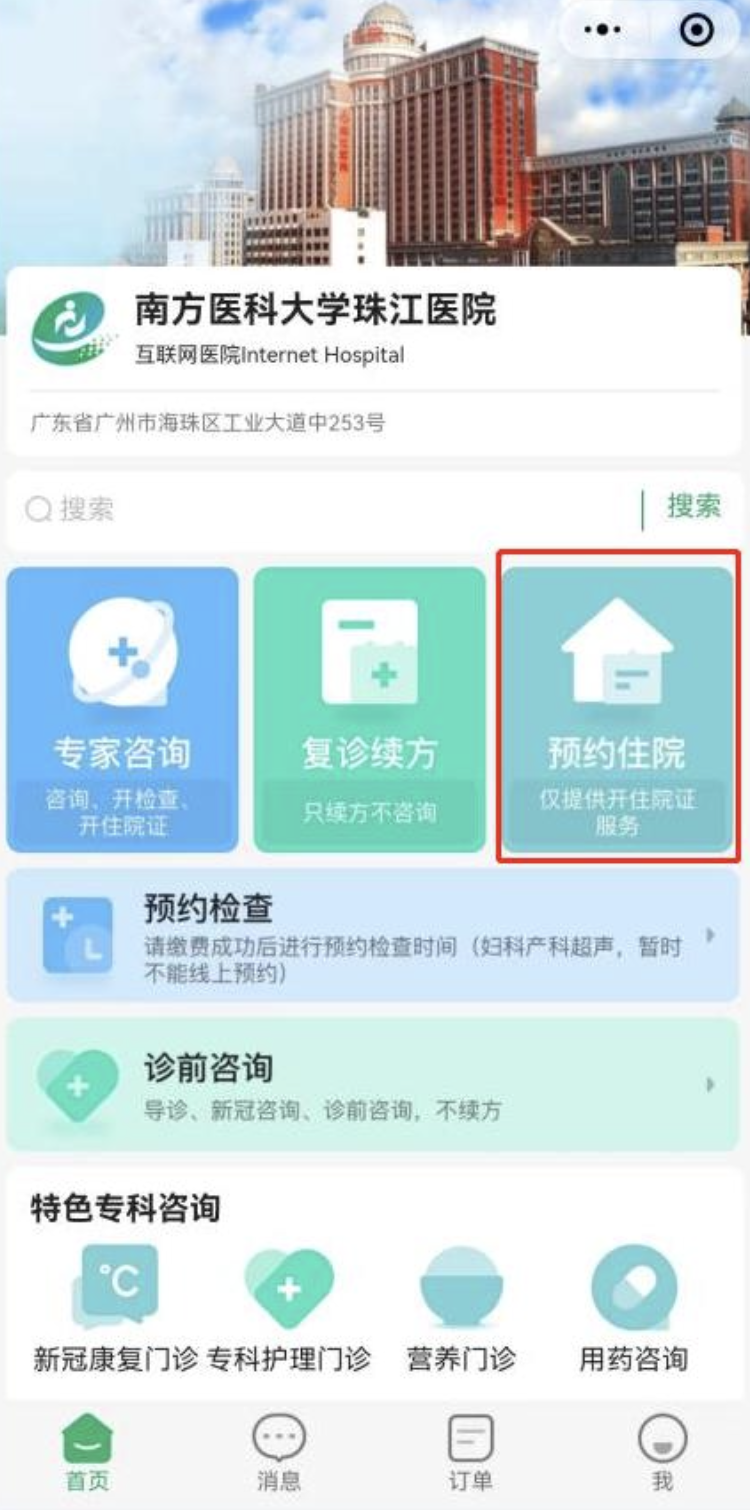Screen dimensions: 750x1510
Task: Close the mini program via the circle icon
Action: click(x=696, y=30)
